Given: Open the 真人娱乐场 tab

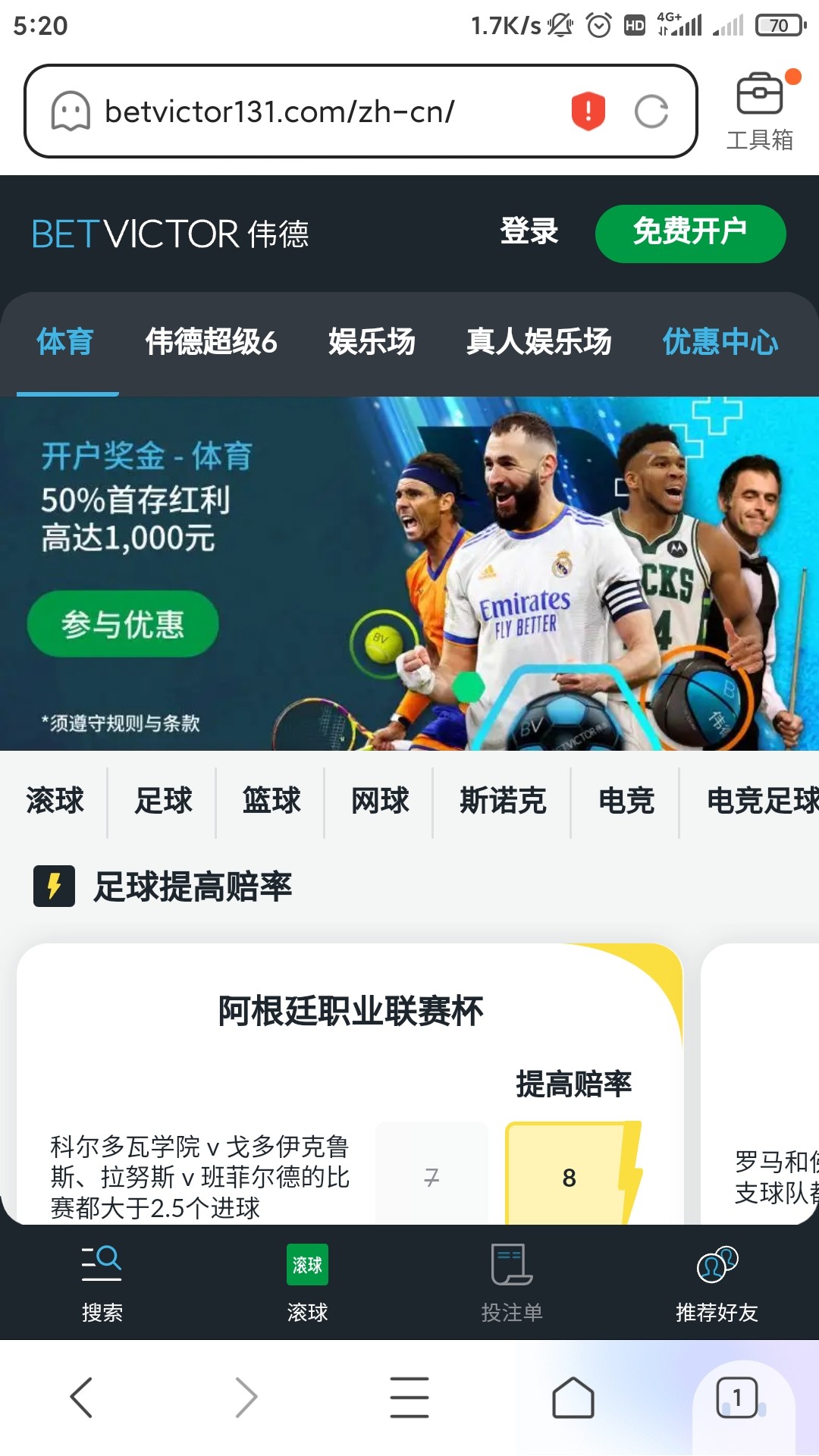Looking at the screenshot, I should pyautogui.click(x=538, y=342).
